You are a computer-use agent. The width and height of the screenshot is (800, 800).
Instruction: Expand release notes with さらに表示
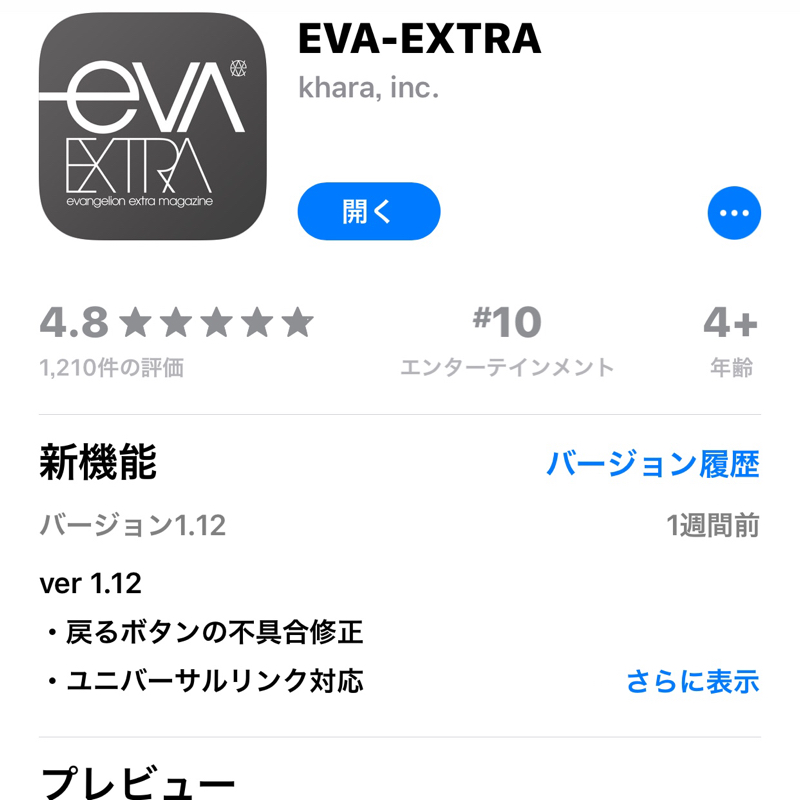(x=692, y=682)
